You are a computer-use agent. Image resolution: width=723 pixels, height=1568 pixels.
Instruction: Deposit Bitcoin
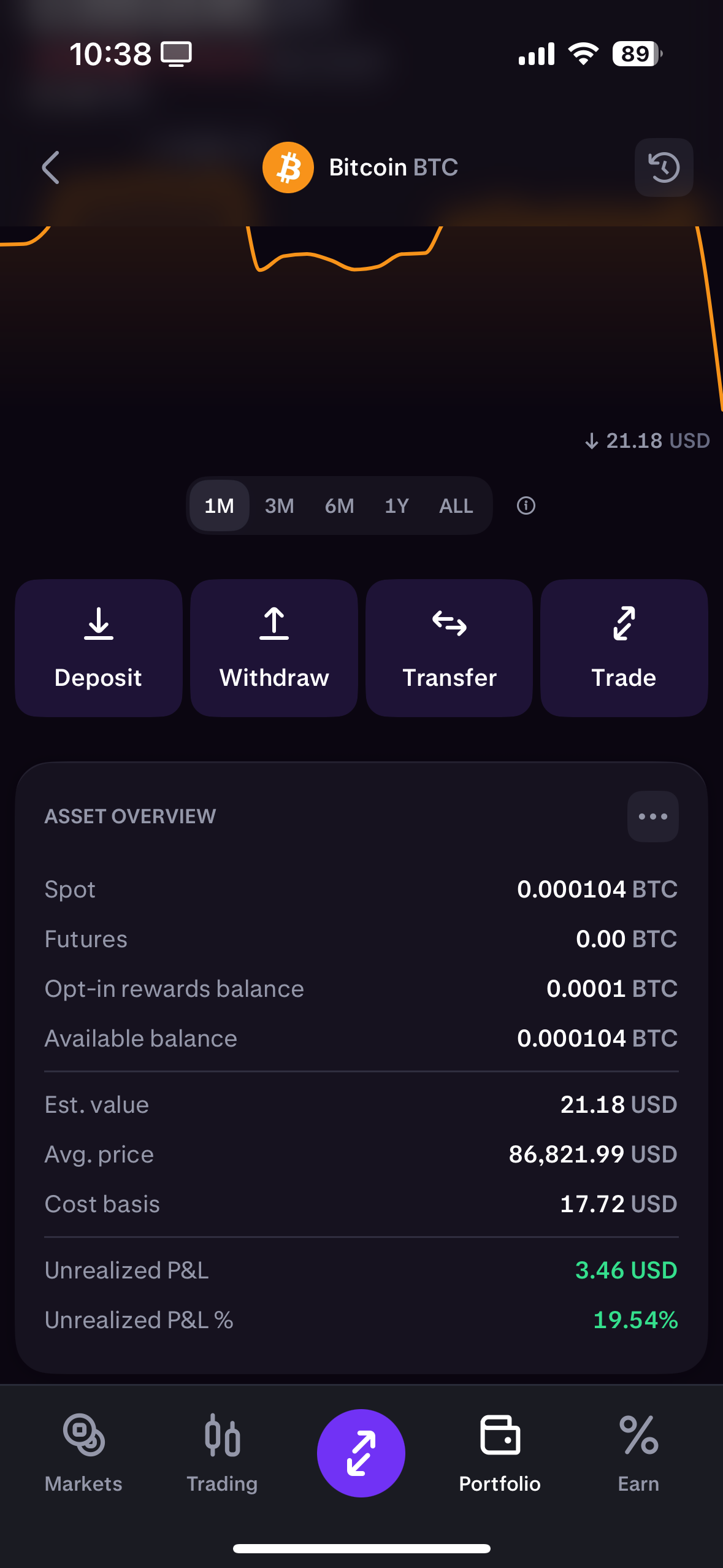[99, 648]
